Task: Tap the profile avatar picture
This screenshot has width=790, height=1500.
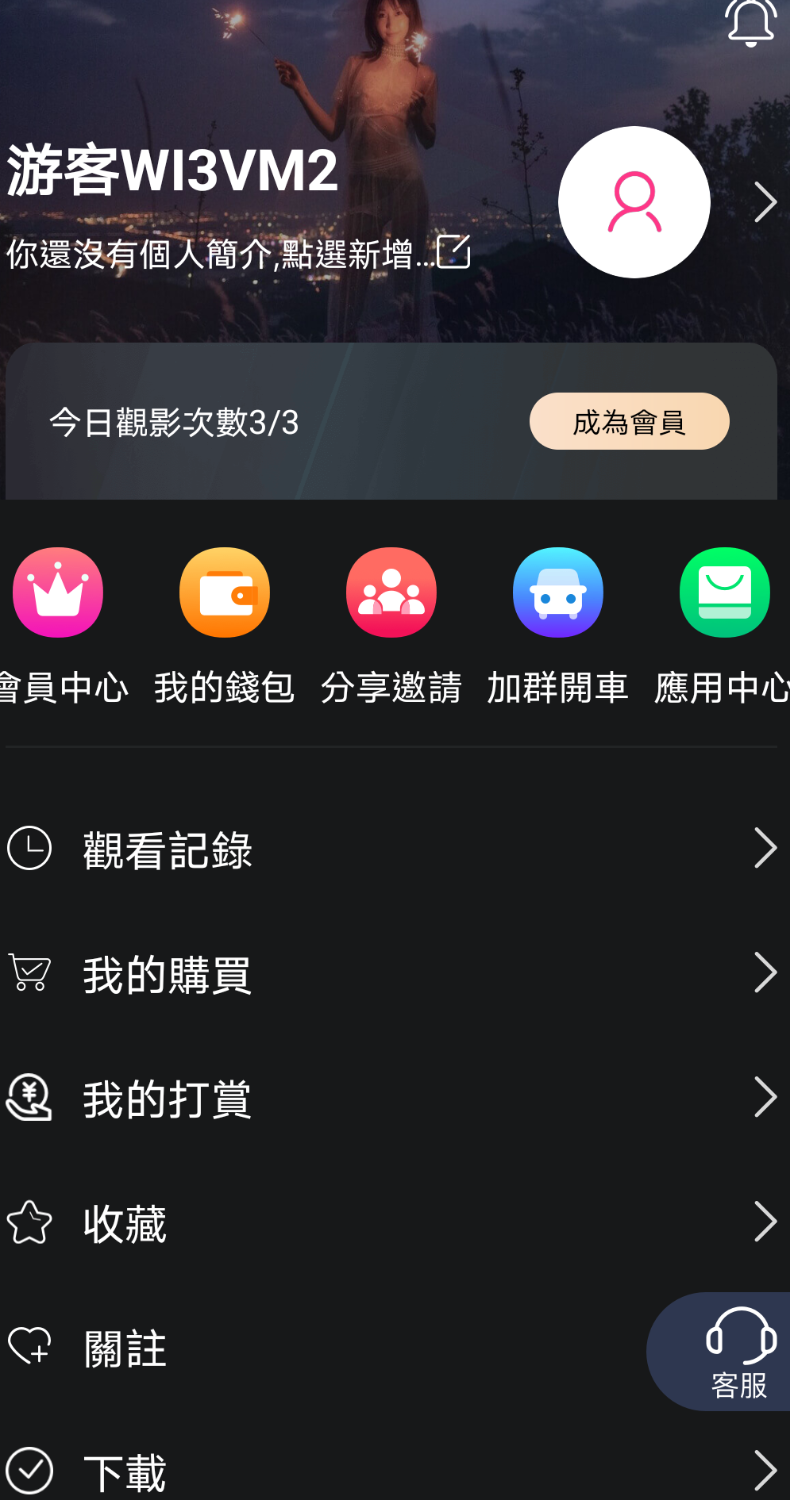Action: [634, 202]
